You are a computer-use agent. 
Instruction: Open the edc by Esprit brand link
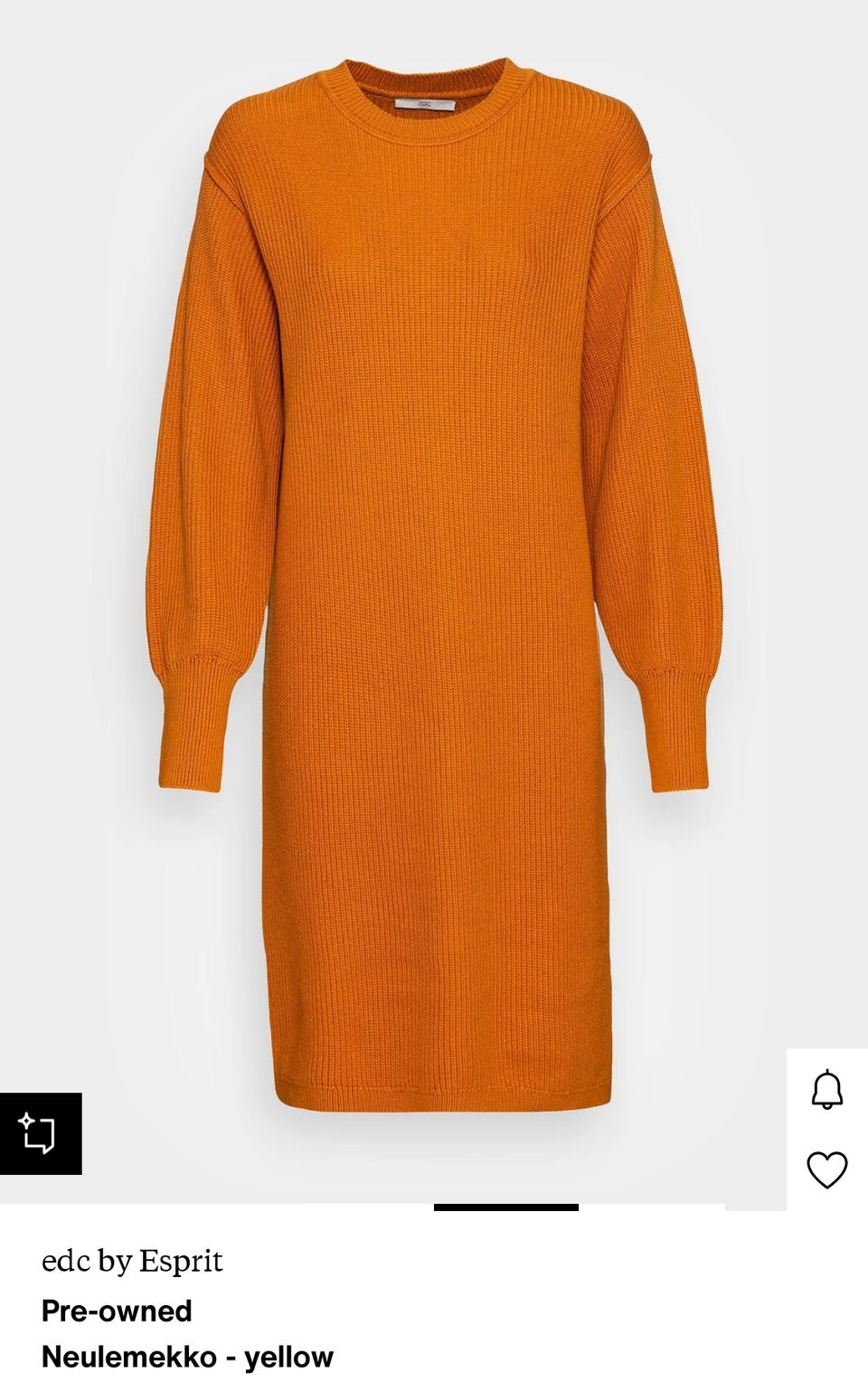point(132,1261)
